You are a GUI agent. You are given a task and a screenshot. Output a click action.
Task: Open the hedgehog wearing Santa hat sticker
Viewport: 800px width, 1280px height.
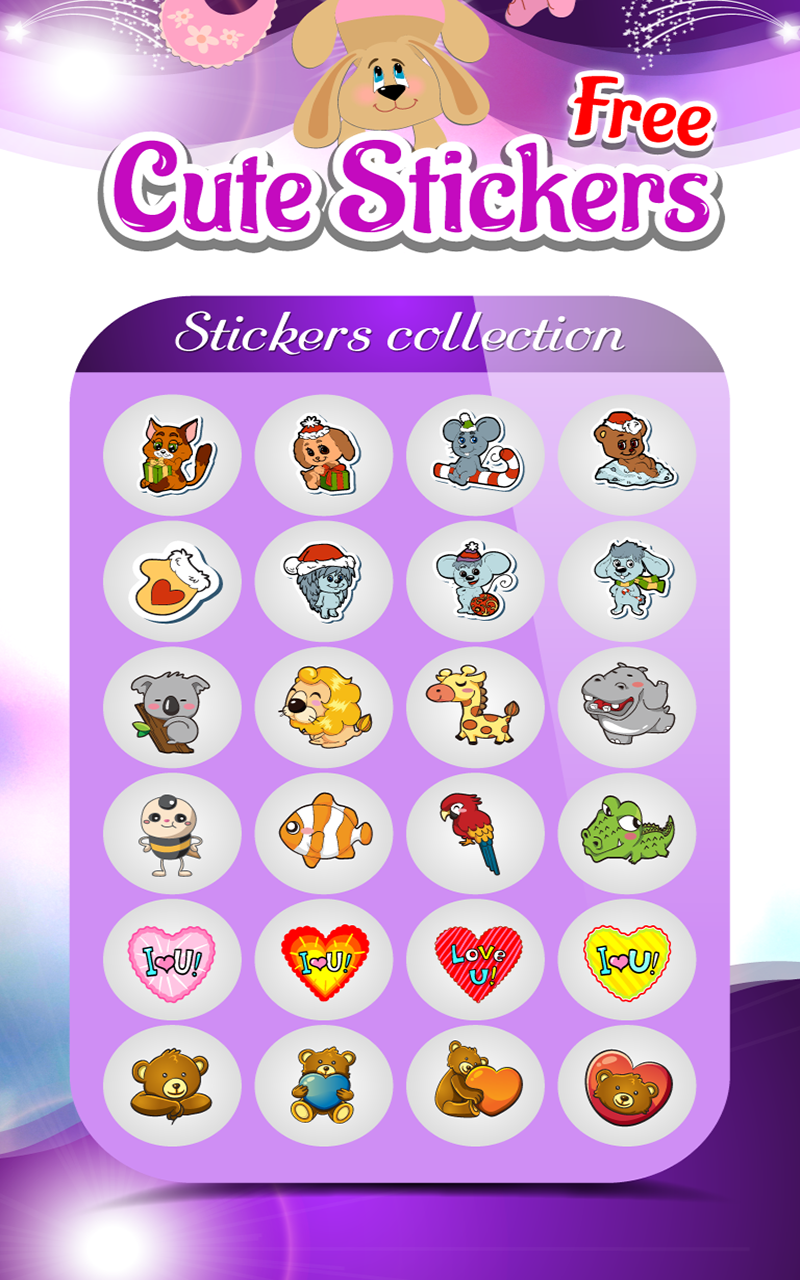325,582
